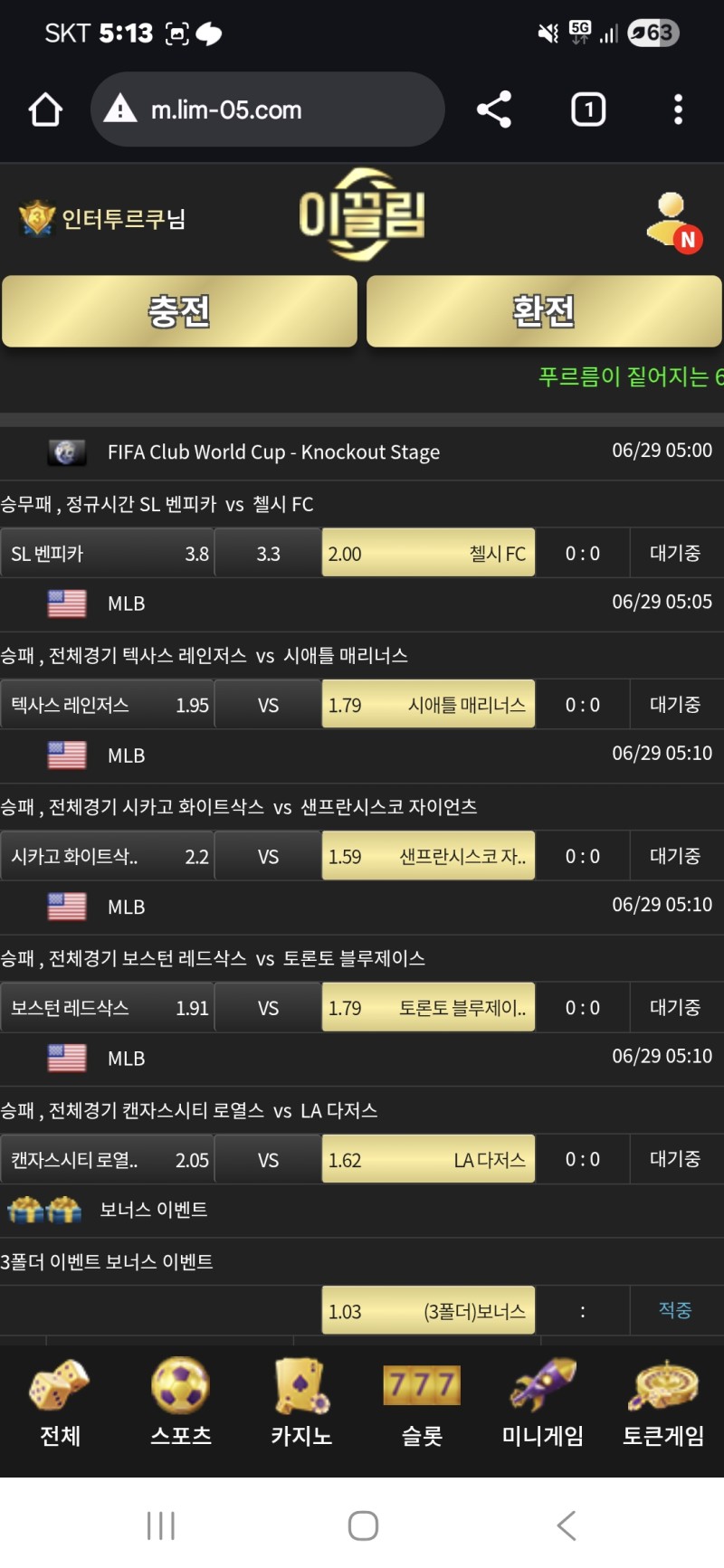
Task: Choose 캔자스시티 로열스 at 2.05
Action: pos(107,1160)
